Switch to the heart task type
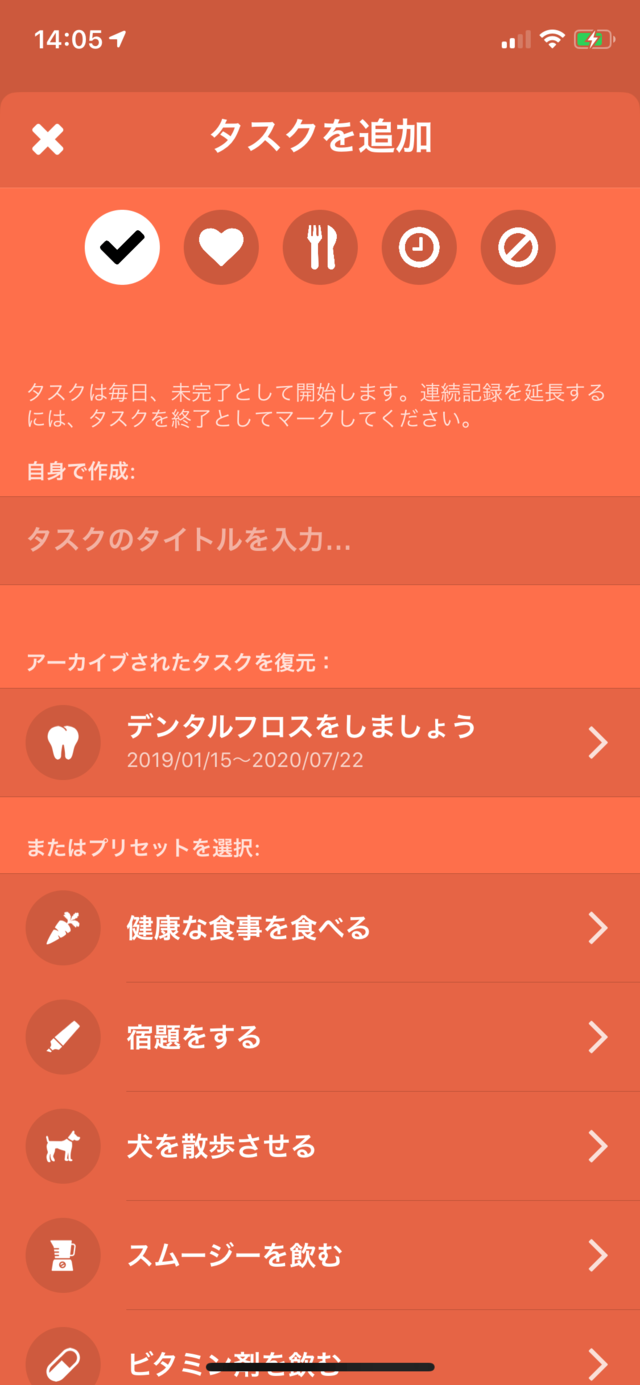This screenshot has width=640, height=1385. pyautogui.click(x=221, y=247)
